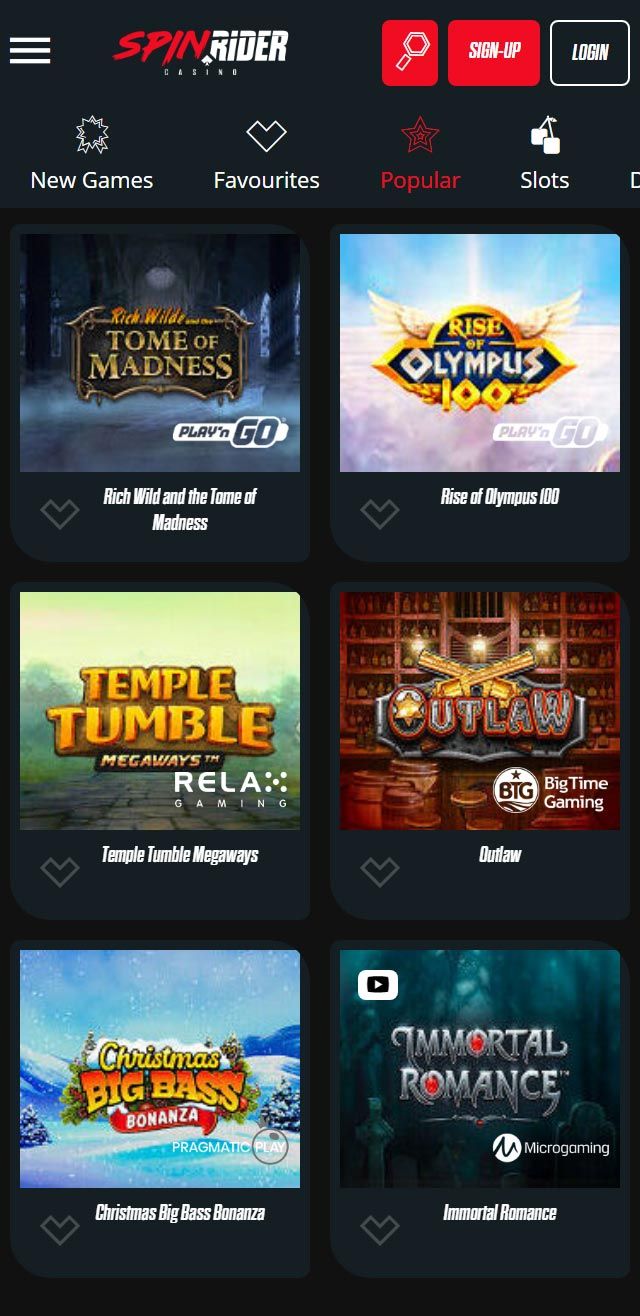Switch to the Slots tab
Image resolution: width=640 pixels, height=1316 pixels.
point(544,155)
